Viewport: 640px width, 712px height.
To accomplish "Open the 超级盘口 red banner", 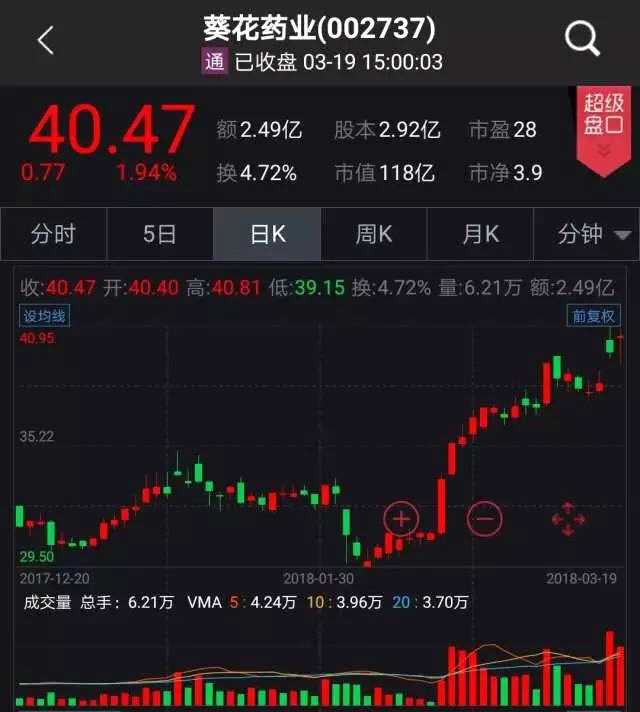I will pos(604,127).
